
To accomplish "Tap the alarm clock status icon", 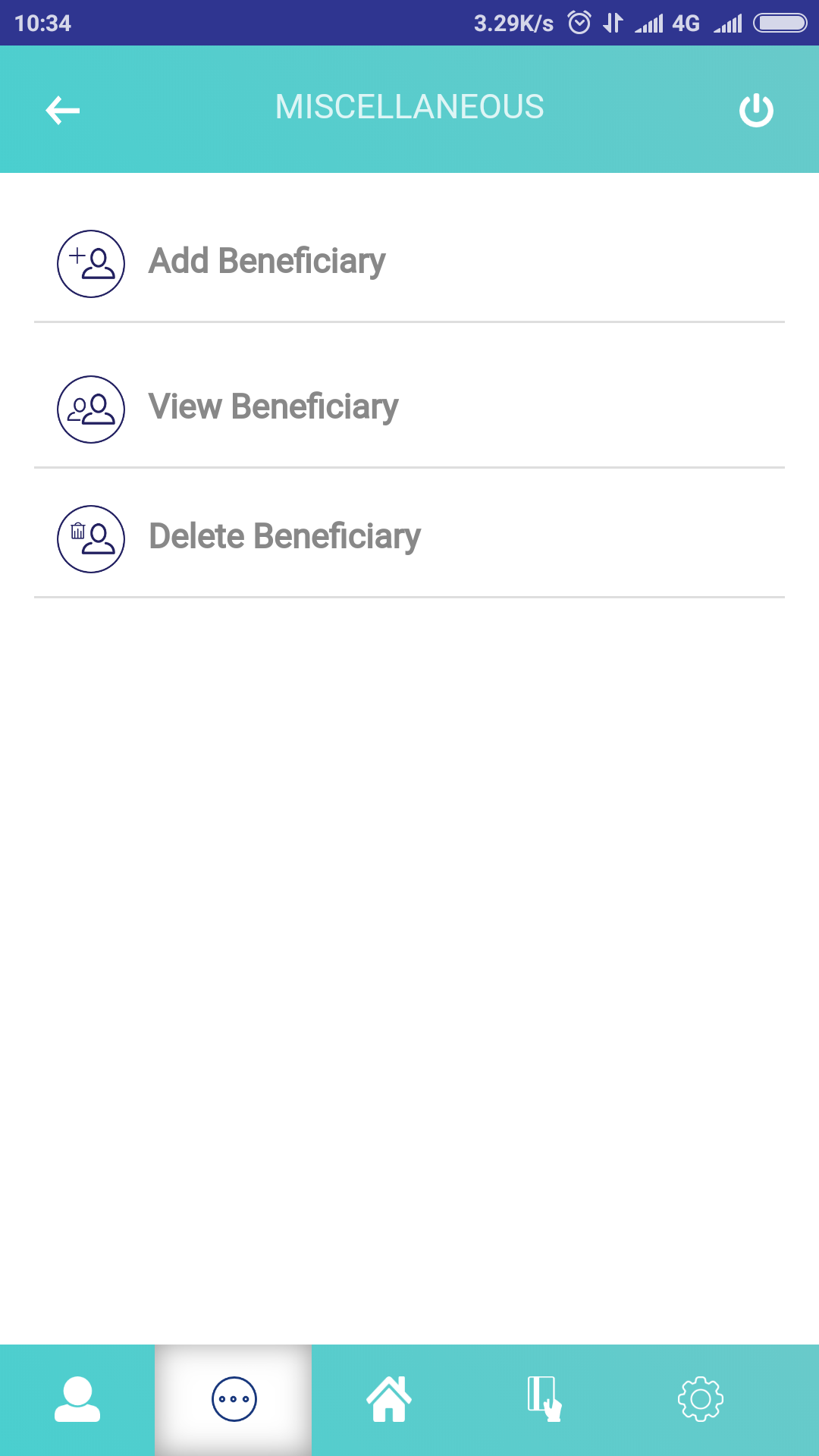I will click(x=579, y=23).
